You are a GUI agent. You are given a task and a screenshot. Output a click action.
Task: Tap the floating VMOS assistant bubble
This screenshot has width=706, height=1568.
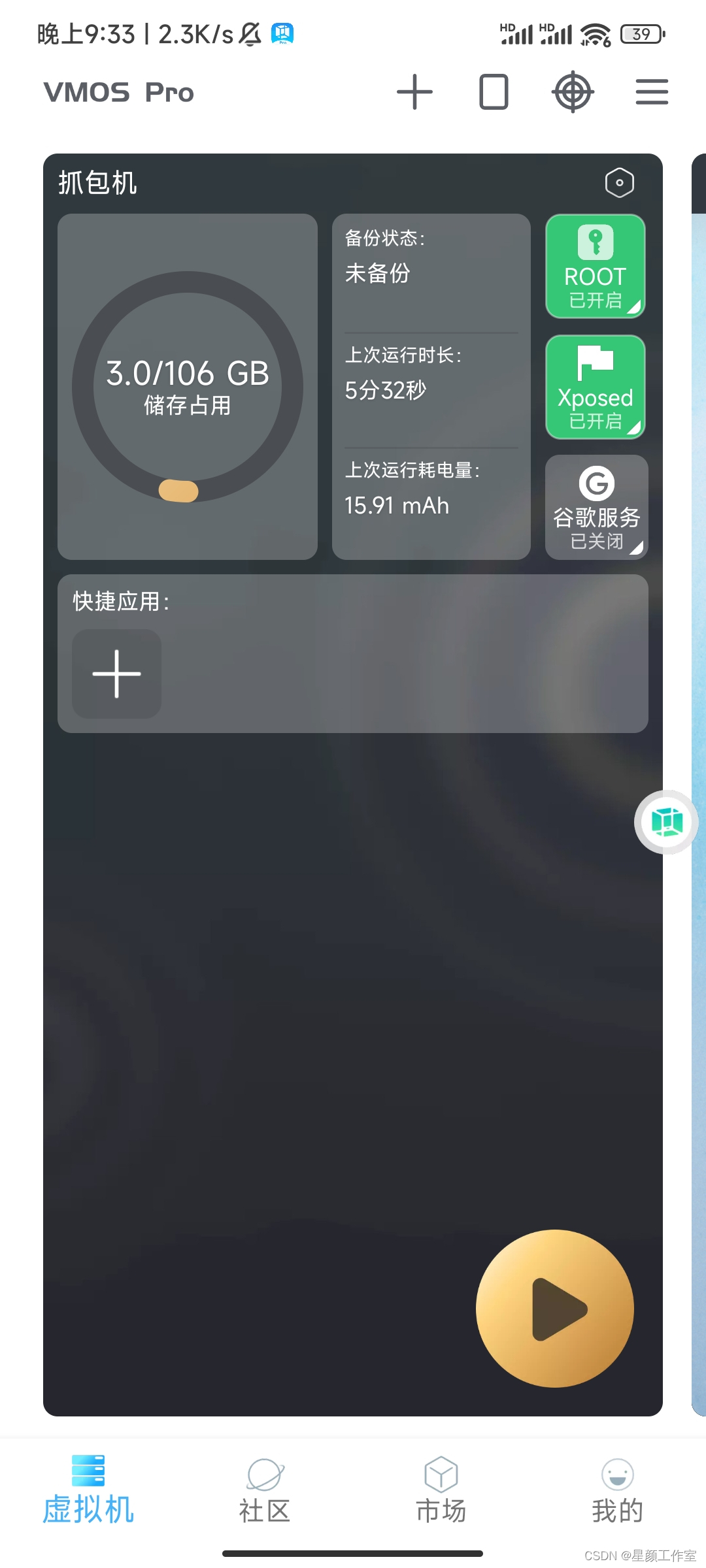[665, 822]
